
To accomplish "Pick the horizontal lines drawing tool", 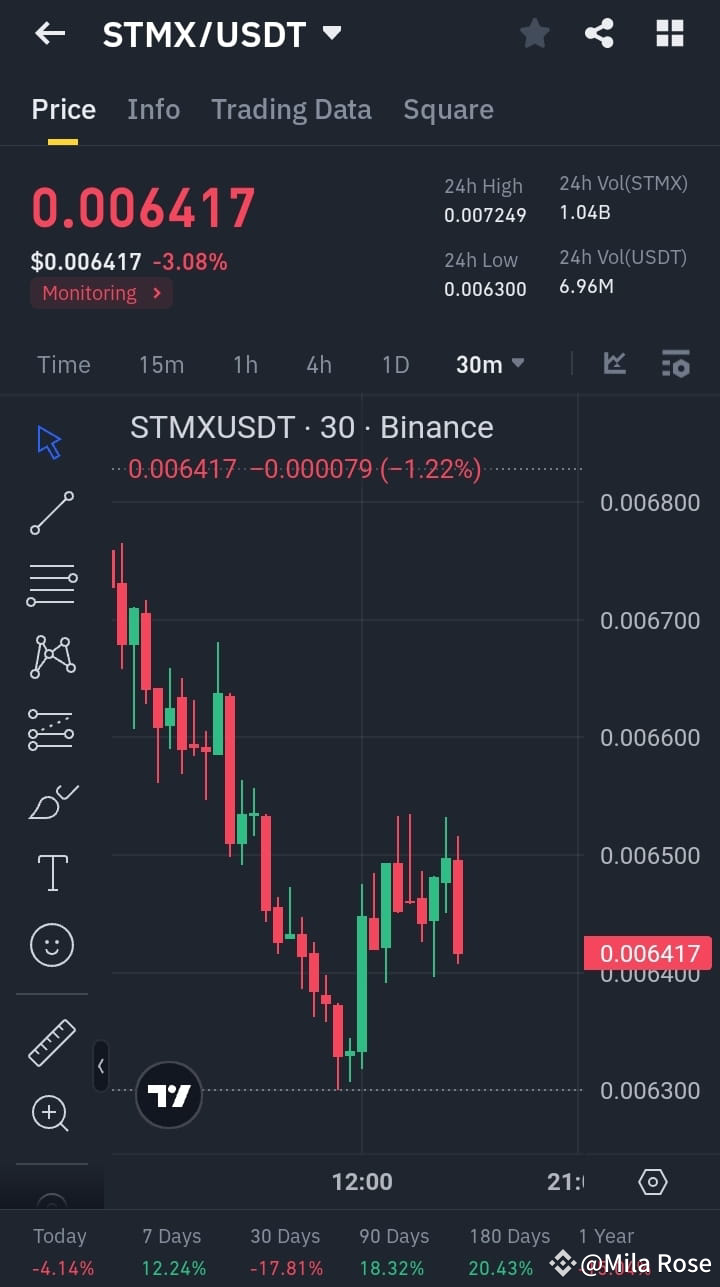I will tap(50, 582).
